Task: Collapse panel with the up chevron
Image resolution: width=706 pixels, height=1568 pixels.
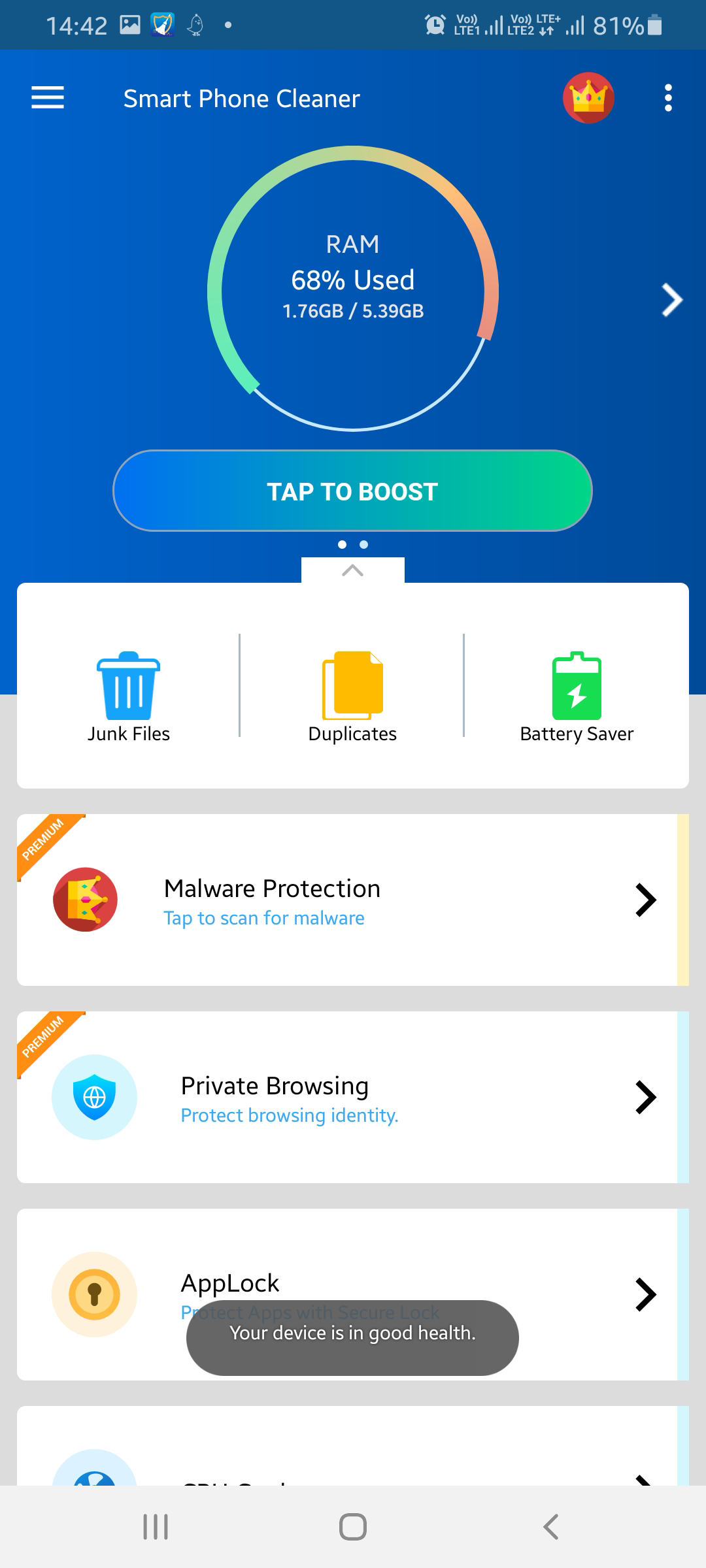Action: [x=352, y=570]
